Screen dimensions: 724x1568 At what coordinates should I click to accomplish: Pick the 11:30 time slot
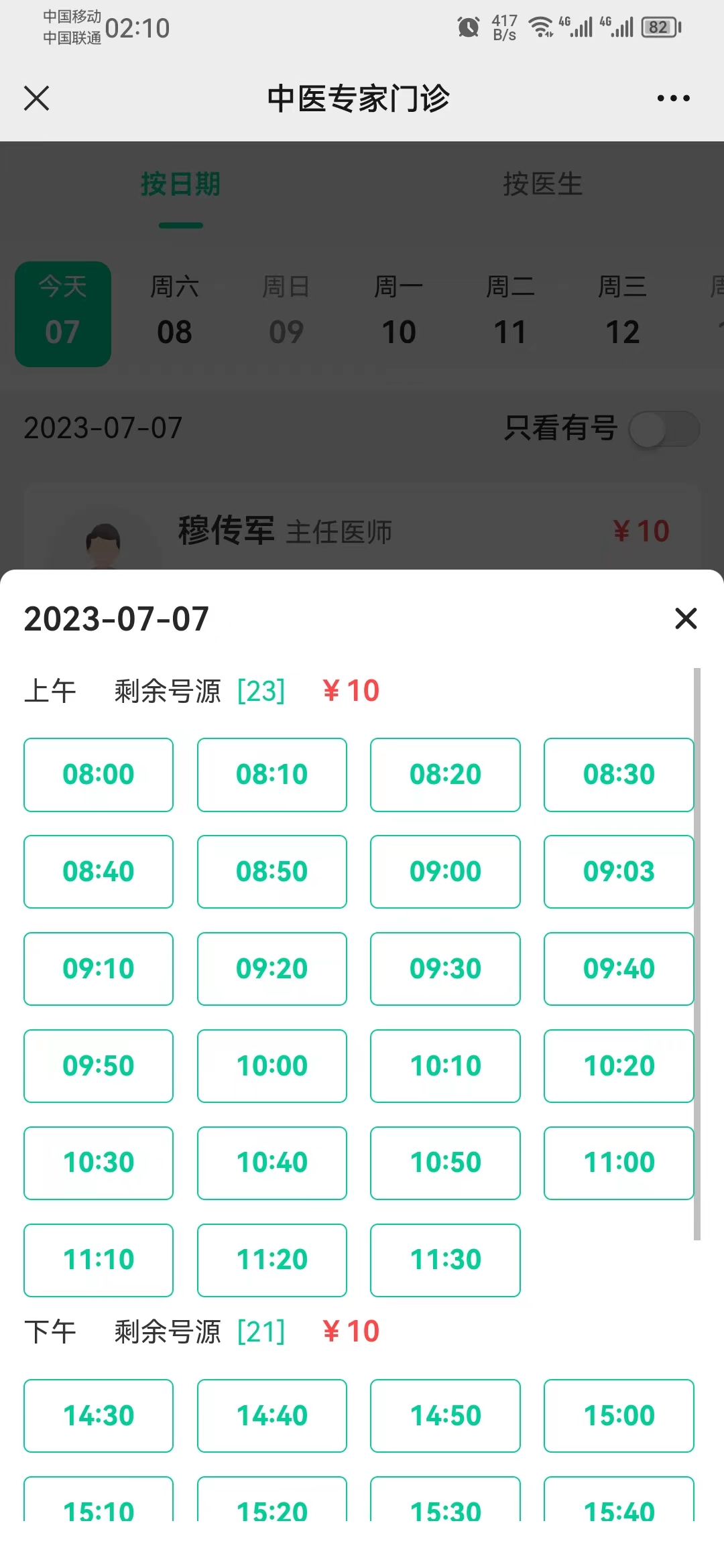pos(445,1260)
